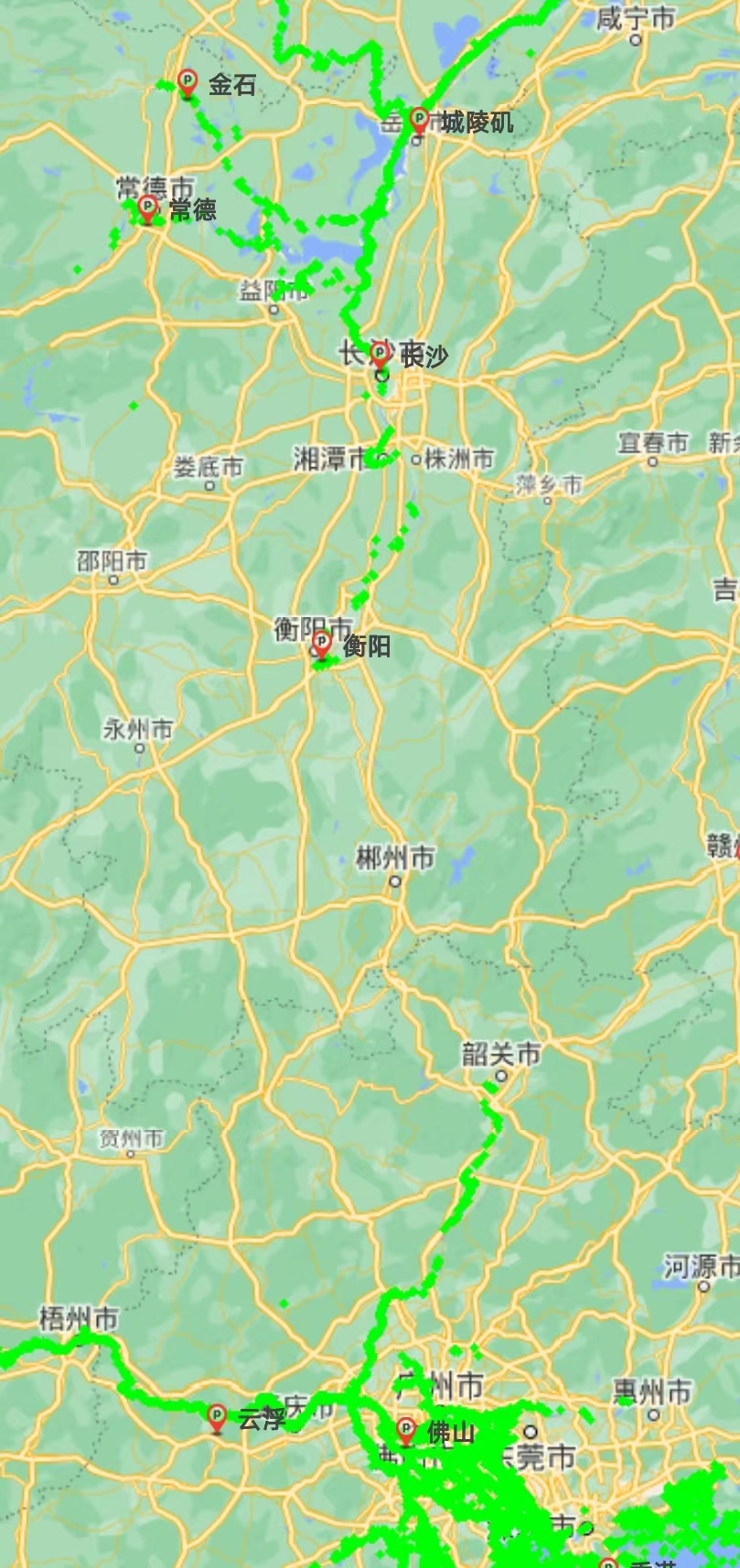The height and width of the screenshot is (1568, 740).
Task: Select the 常德 port pin on the map
Action: coord(148,209)
